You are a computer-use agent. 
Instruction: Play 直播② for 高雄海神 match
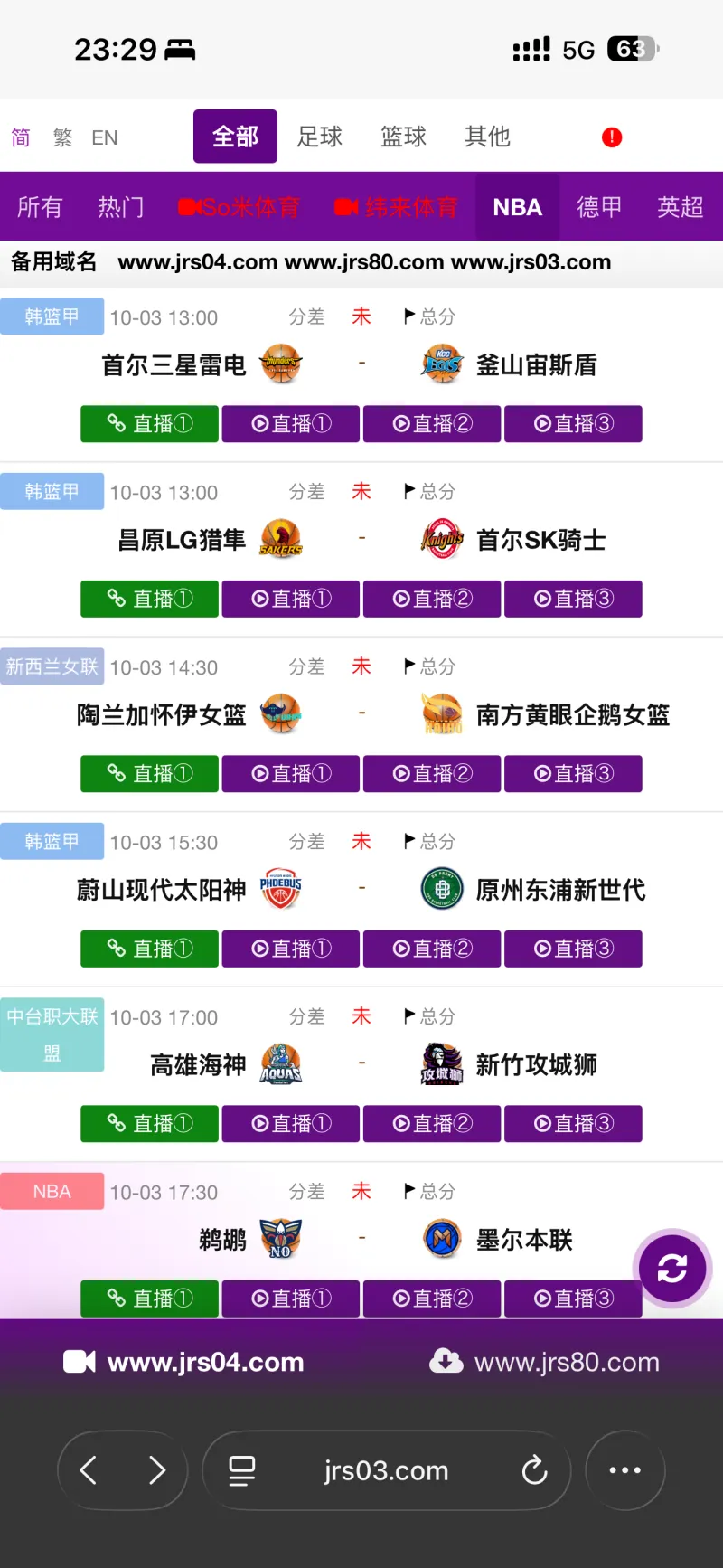[x=432, y=1123]
